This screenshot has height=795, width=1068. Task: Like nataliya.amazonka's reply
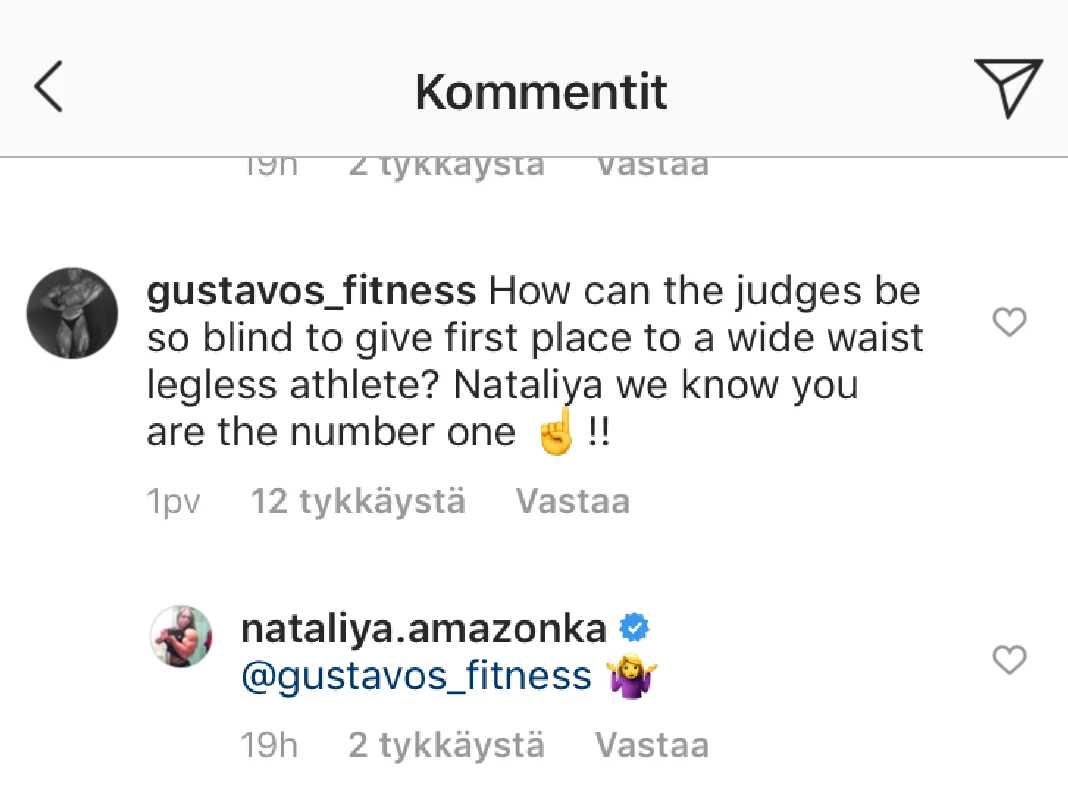click(x=1009, y=661)
